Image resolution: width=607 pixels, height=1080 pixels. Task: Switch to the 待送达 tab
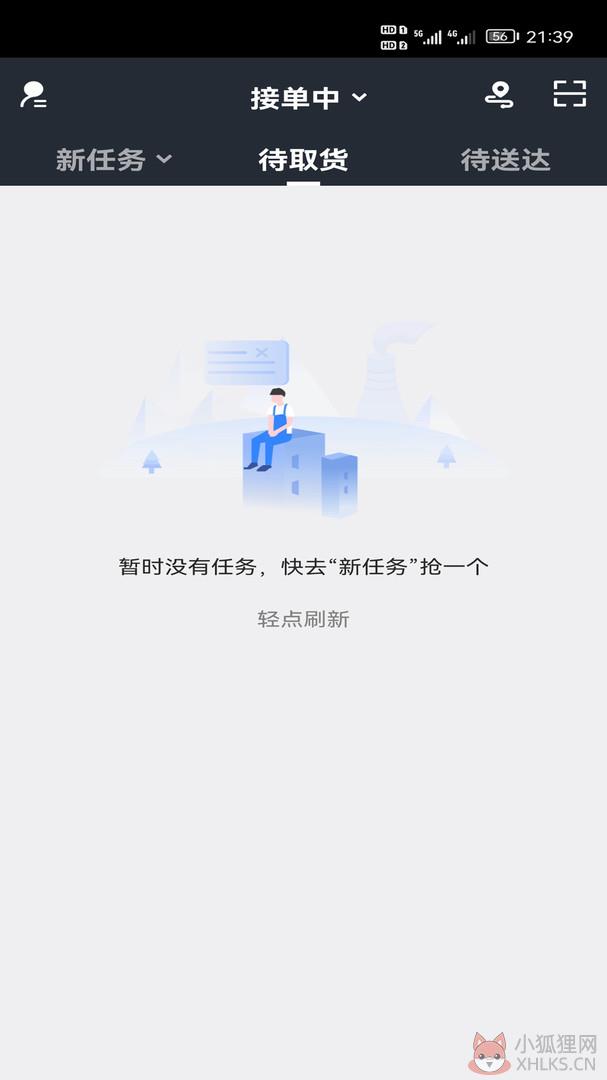pos(506,160)
